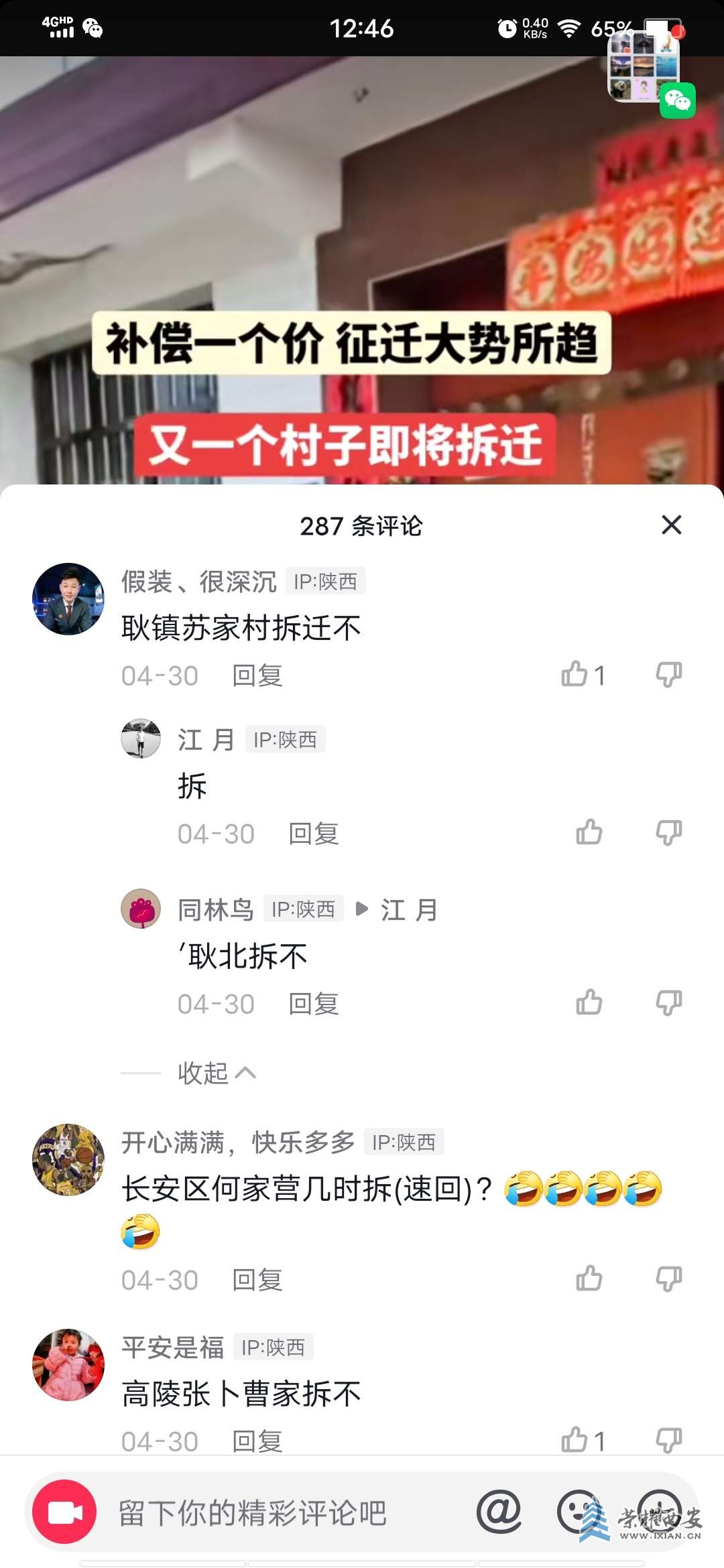This screenshot has height=1568, width=724.
Task: Reply to 开心满满，快乐多多's comment
Action: pos(257,1280)
